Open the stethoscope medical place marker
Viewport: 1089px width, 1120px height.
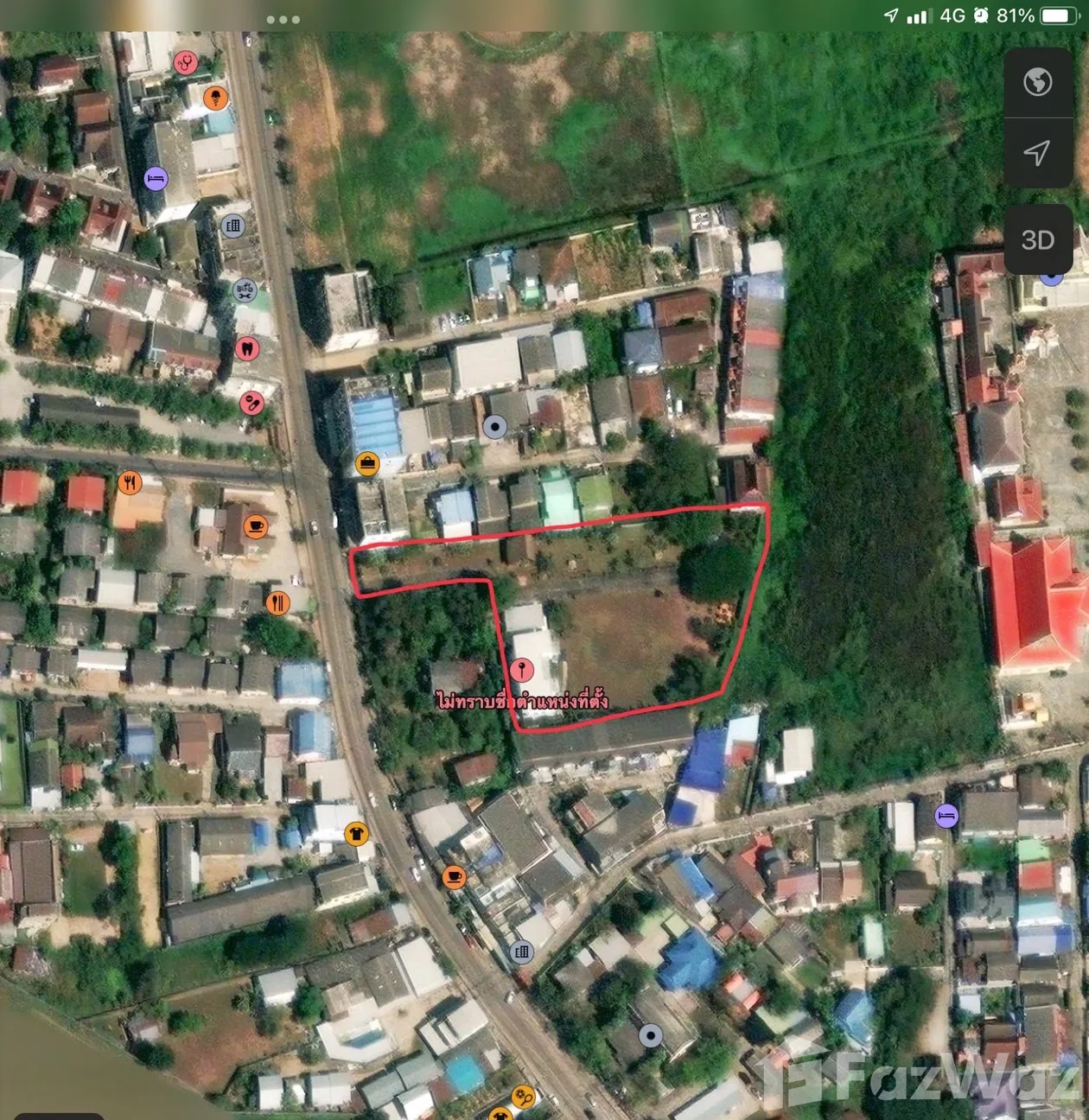pyautogui.click(x=185, y=62)
